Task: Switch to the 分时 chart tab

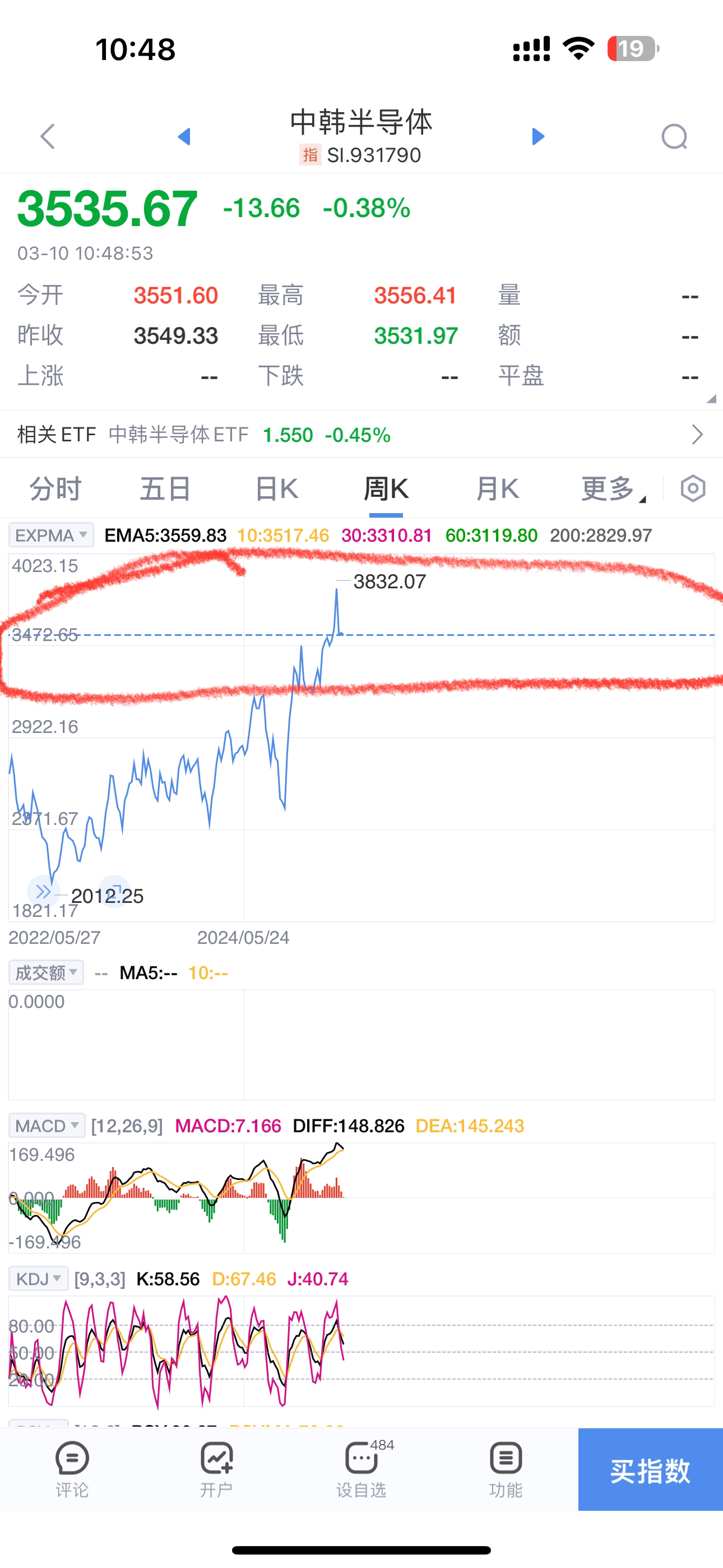Action: 55,489
